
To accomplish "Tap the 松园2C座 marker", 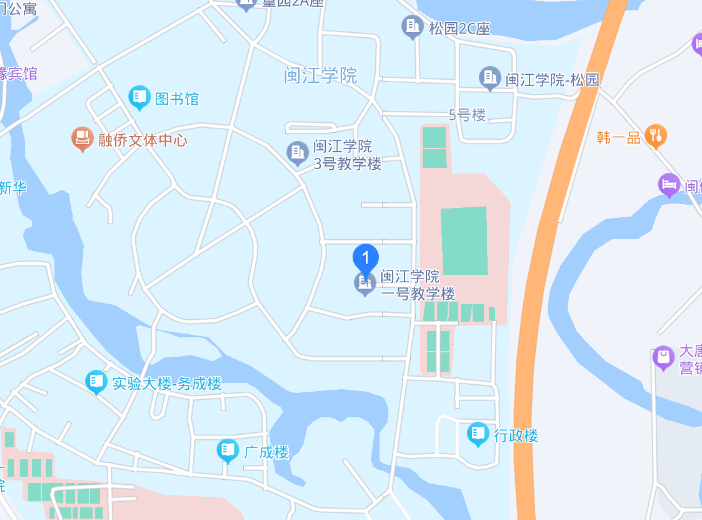I will tap(412, 27).
